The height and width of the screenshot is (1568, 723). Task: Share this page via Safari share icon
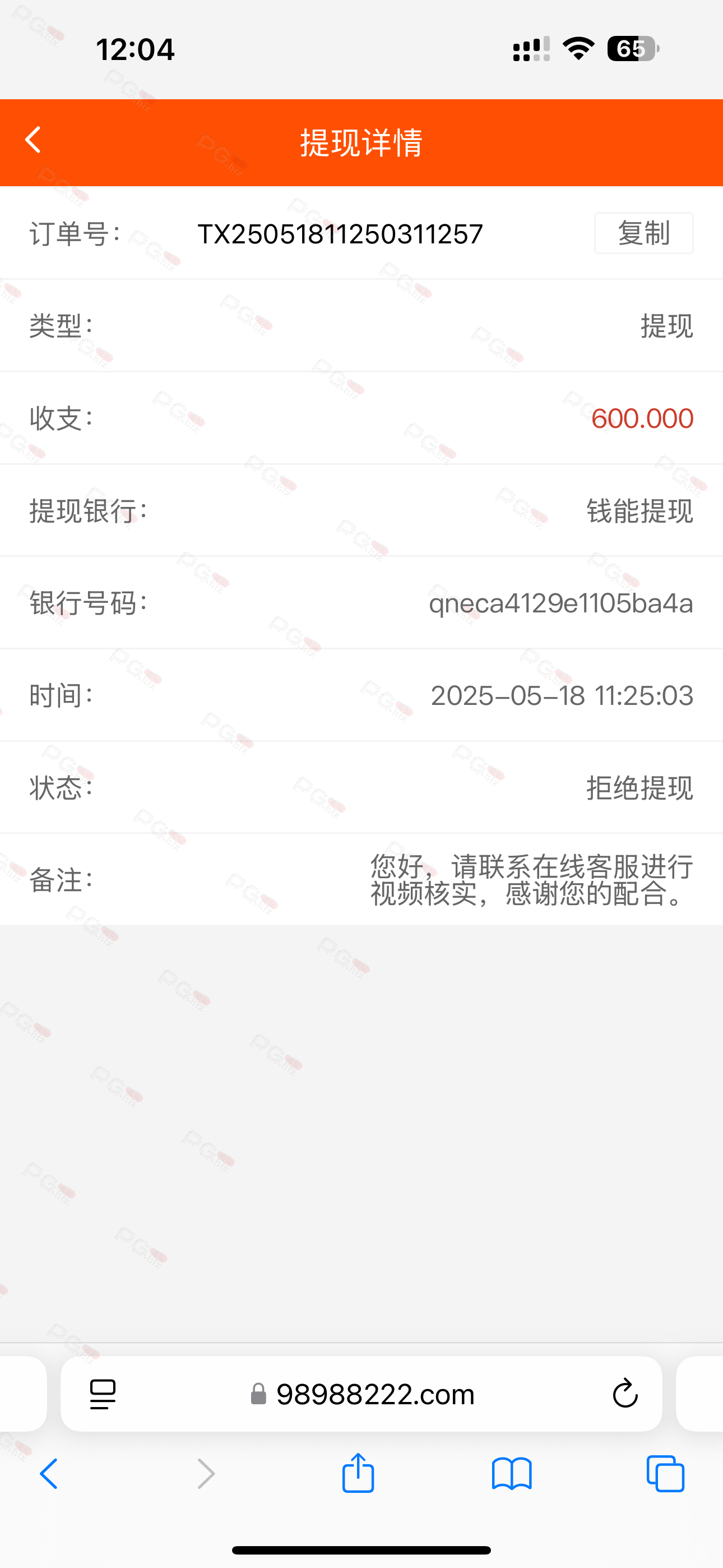[358, 1473]
